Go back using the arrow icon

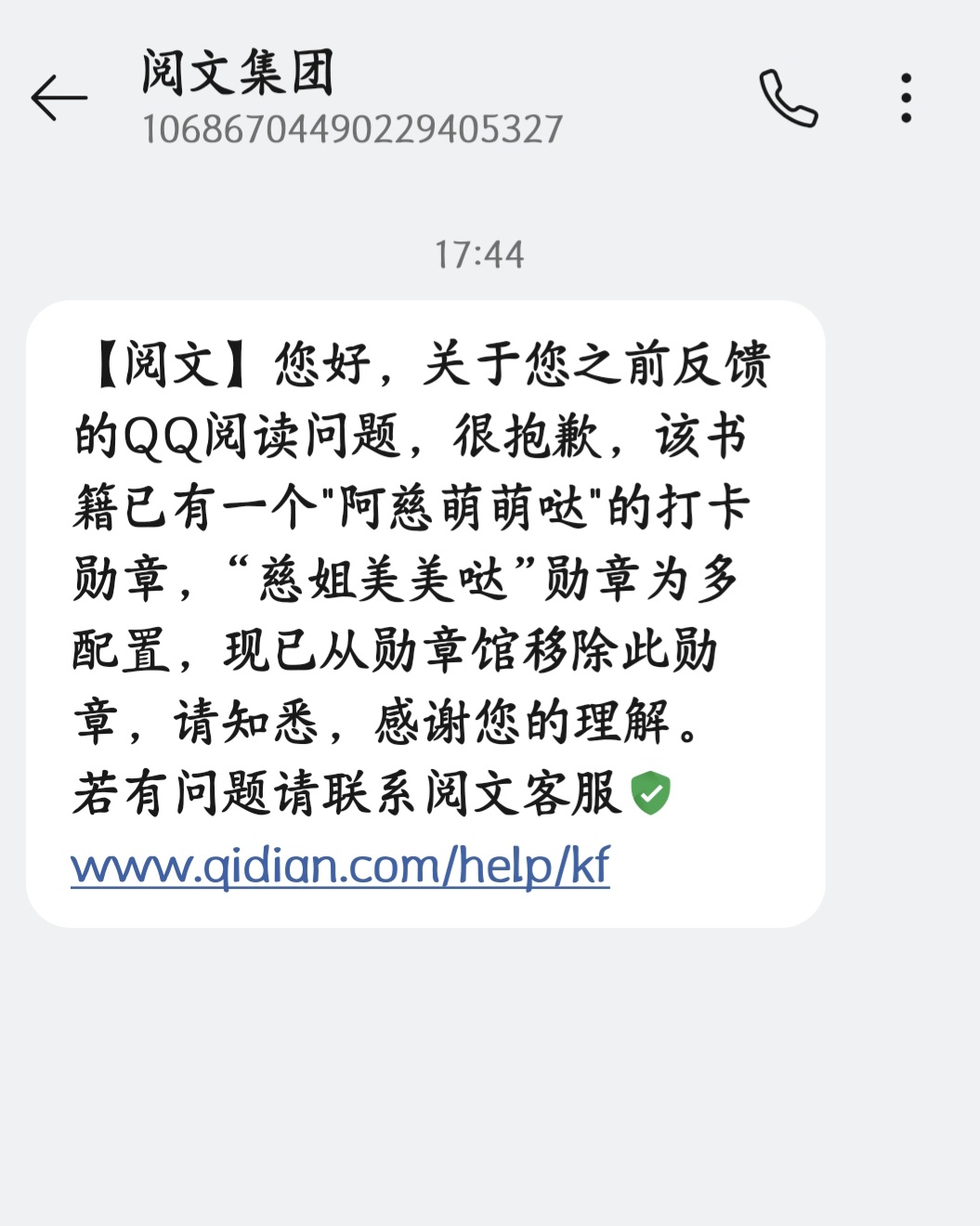tap(59, 98)
